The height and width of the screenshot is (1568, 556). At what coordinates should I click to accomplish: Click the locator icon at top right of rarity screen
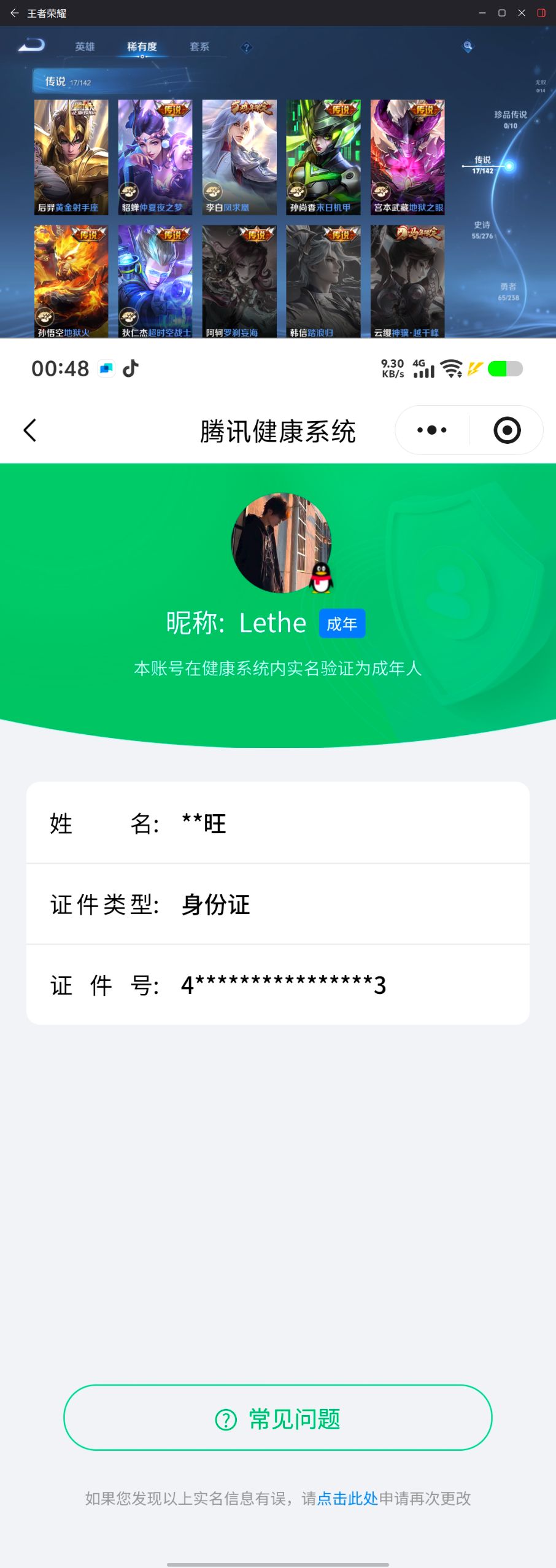coord(466,45)
